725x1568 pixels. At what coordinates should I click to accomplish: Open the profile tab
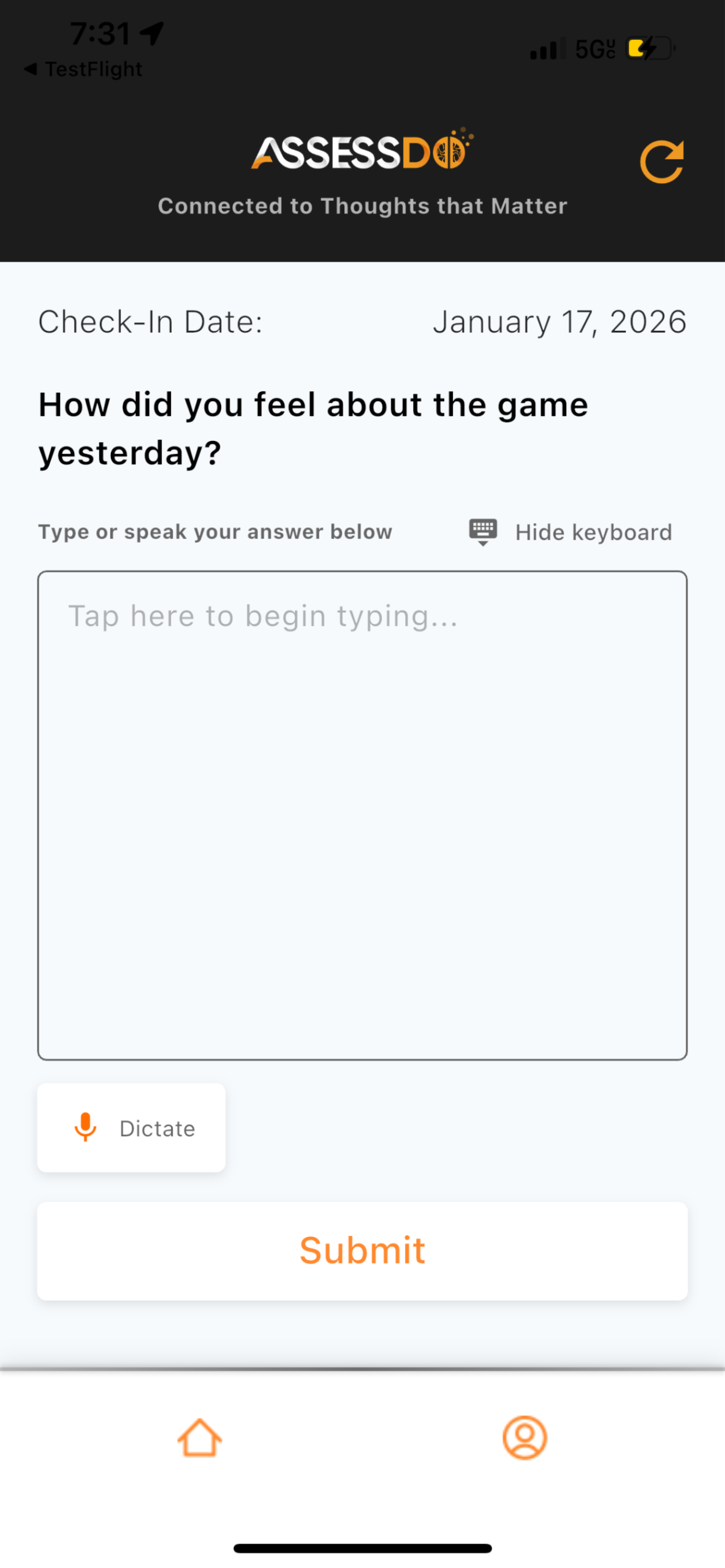pyautogui.click(x=524, y=1437)
